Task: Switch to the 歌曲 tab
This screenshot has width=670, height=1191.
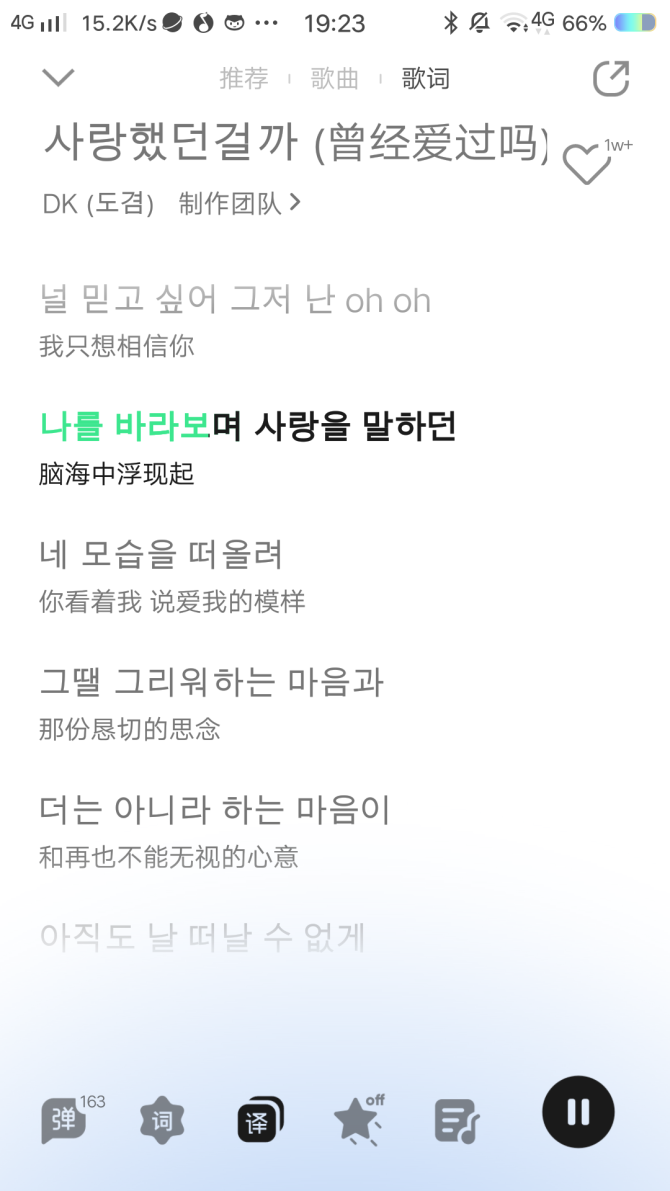Action: [335, 79]
